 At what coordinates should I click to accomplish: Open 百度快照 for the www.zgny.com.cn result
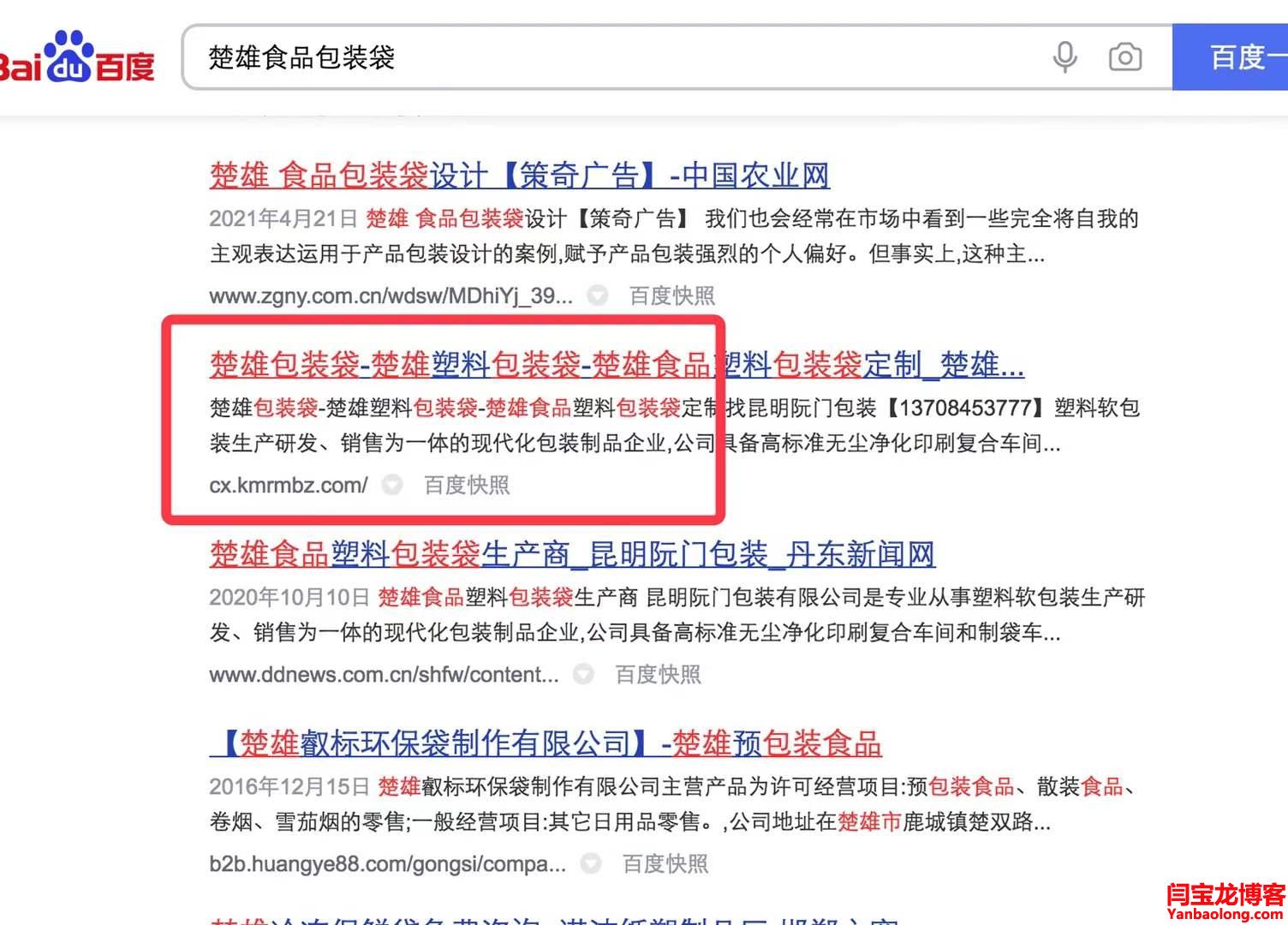[x=671, y=295]
